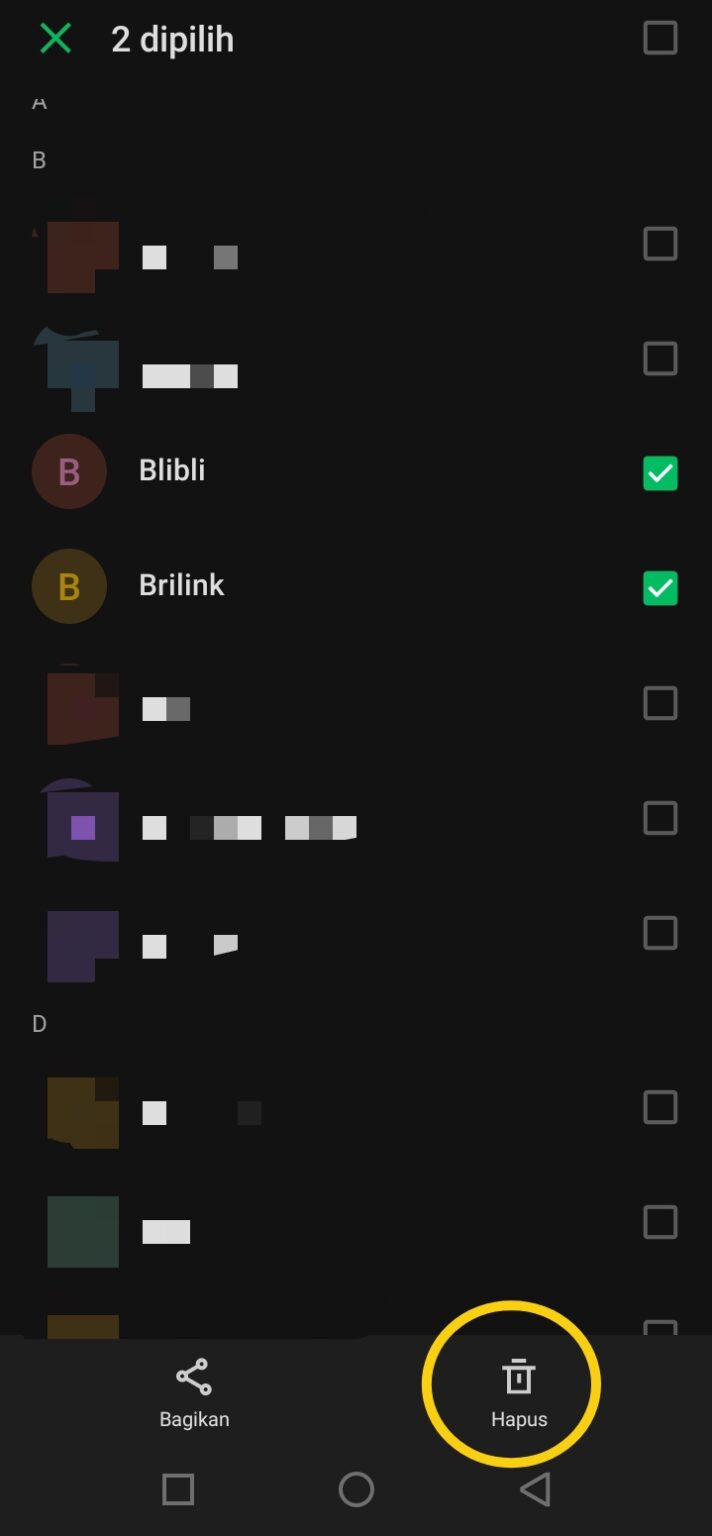Go back using the system back button
This screenshot has width=712, height=1536.
pyautogui.click(x=535, y=1490)
